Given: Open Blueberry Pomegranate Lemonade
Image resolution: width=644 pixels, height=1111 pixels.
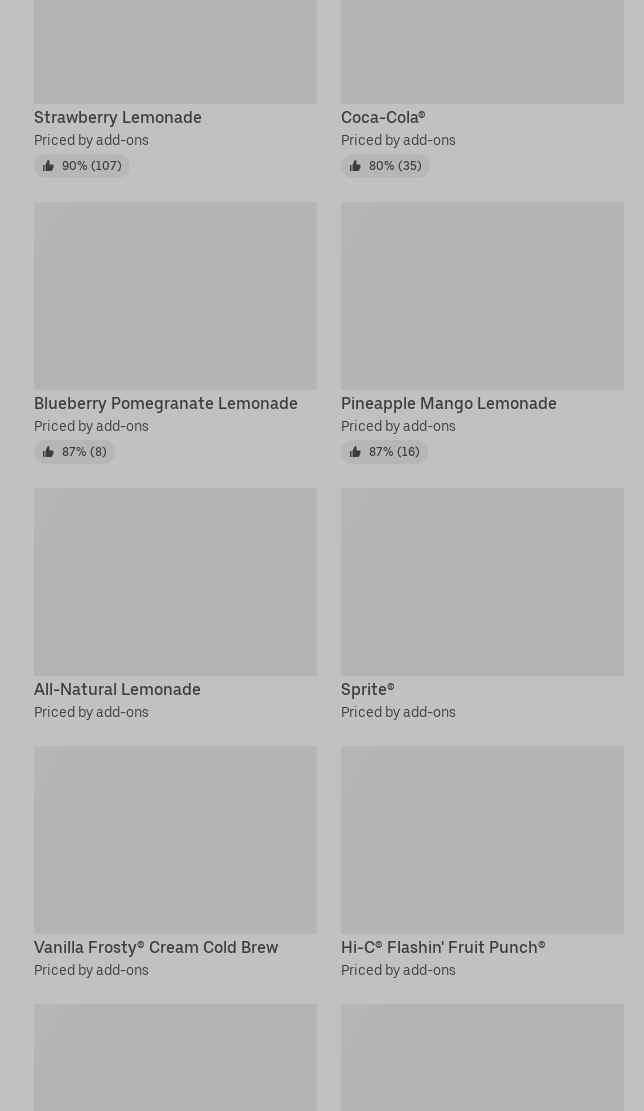Looking at the screenshot, I should [175, 332].
